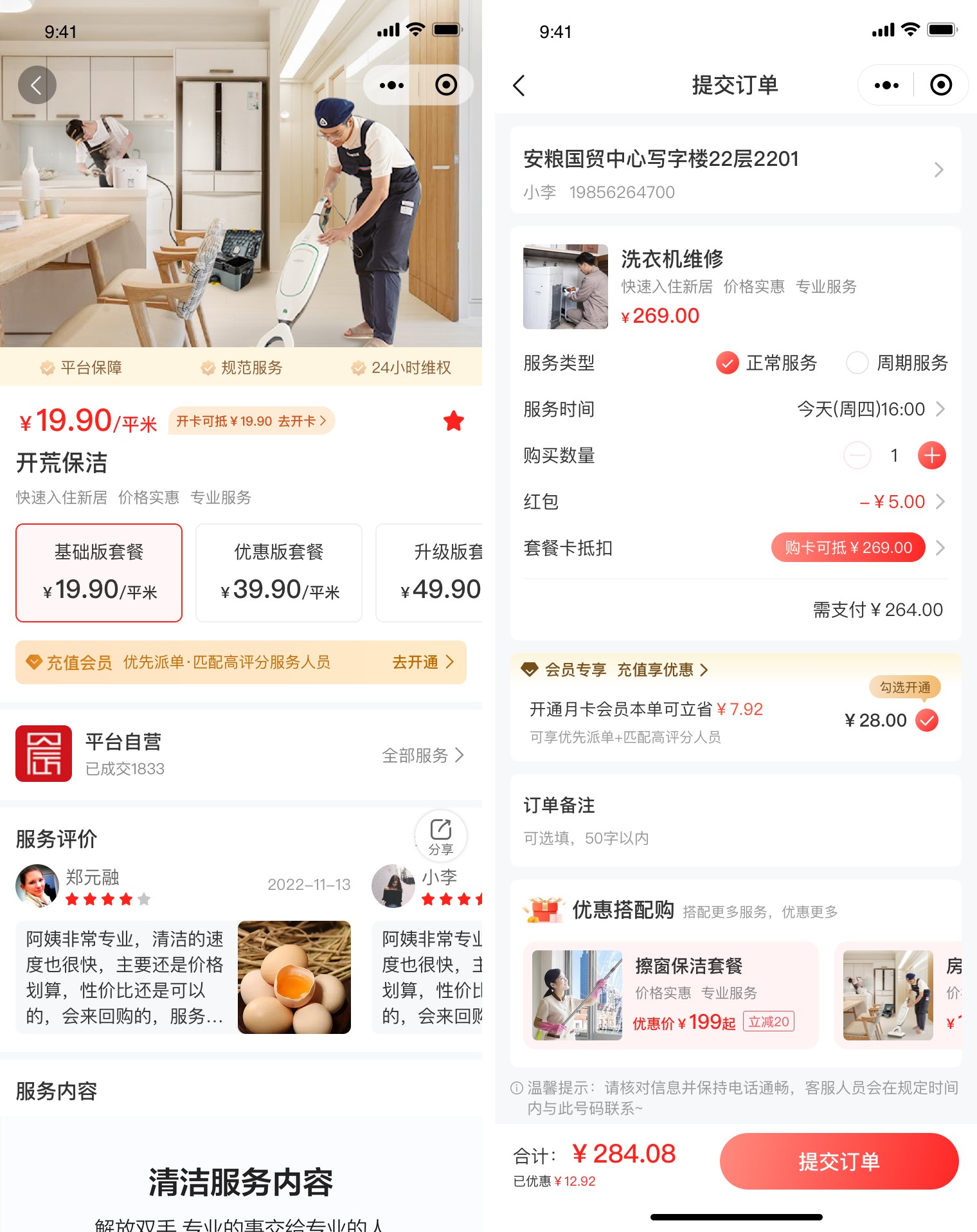Viewport: 977px width, 1232px height.
Task: Select the 基础版套餐 package
Action: click(x=99, y=572)
